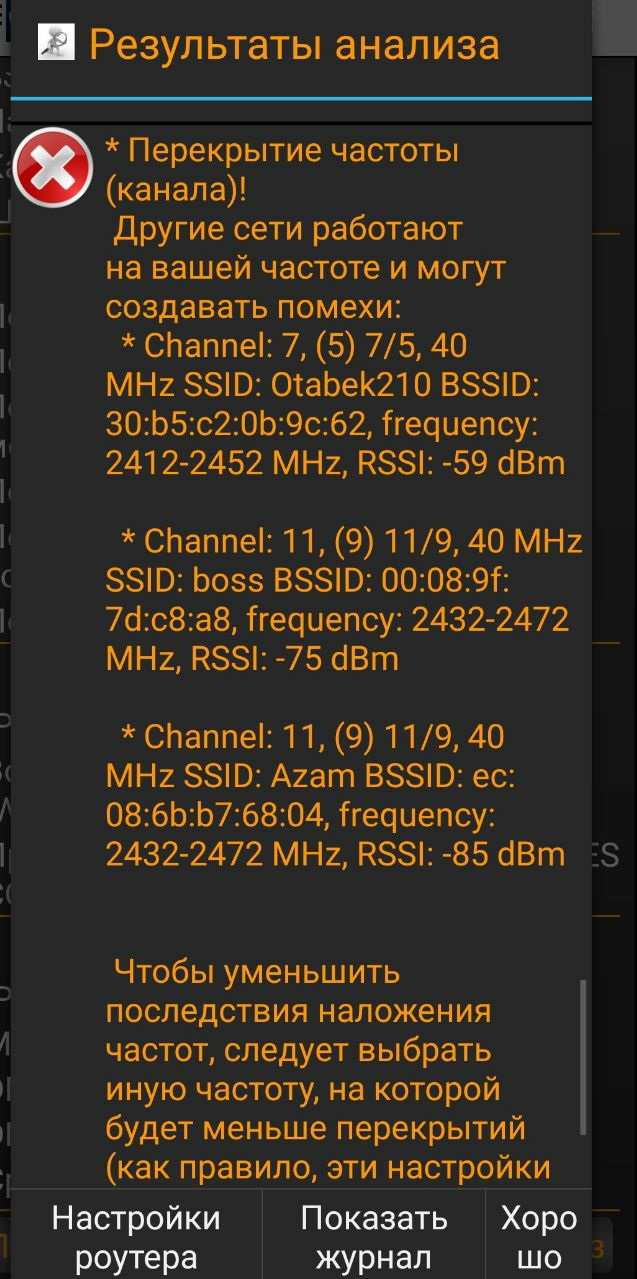Tap Показать журнал to view the log
Image resolution: width=637 pixels, height=1279 pixels.
point(374,1235)
